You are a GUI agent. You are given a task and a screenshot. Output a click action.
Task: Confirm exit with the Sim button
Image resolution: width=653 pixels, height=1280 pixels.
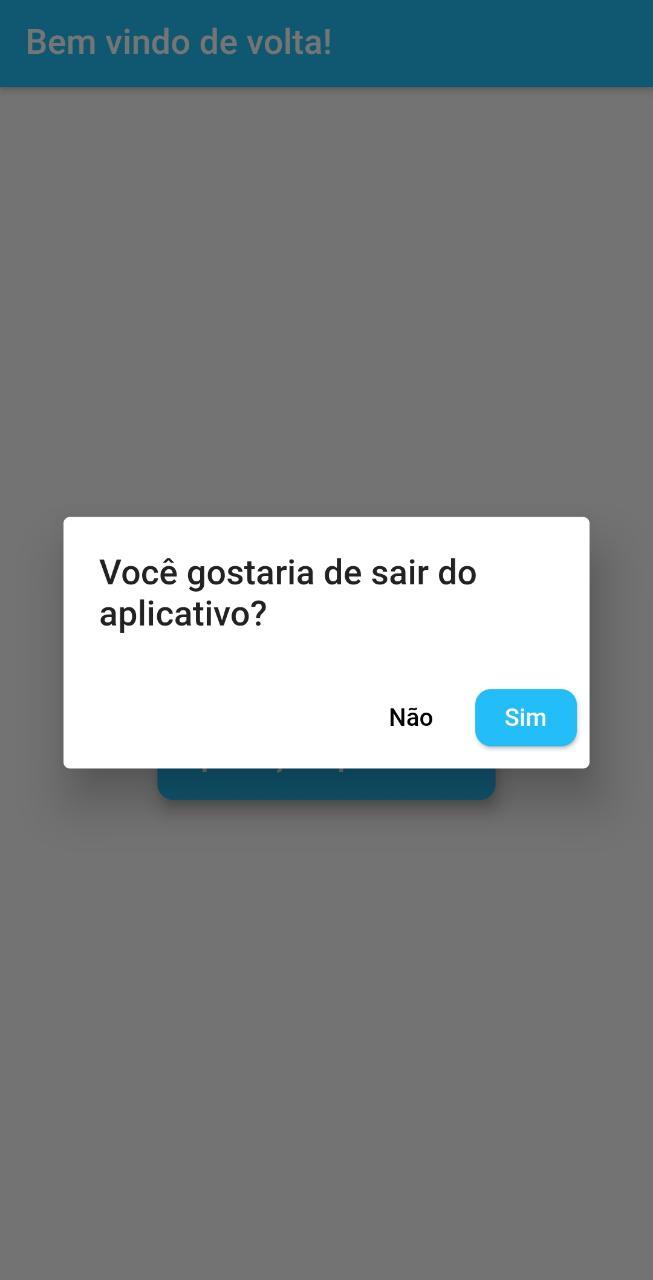[525, 717]
